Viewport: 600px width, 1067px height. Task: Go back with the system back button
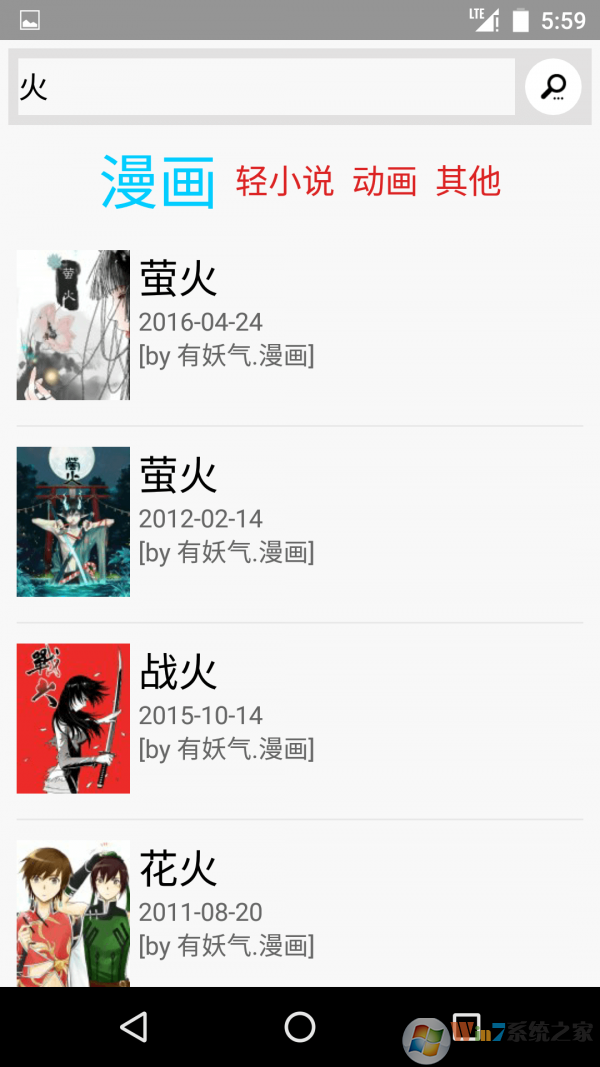pos(133,1027)
